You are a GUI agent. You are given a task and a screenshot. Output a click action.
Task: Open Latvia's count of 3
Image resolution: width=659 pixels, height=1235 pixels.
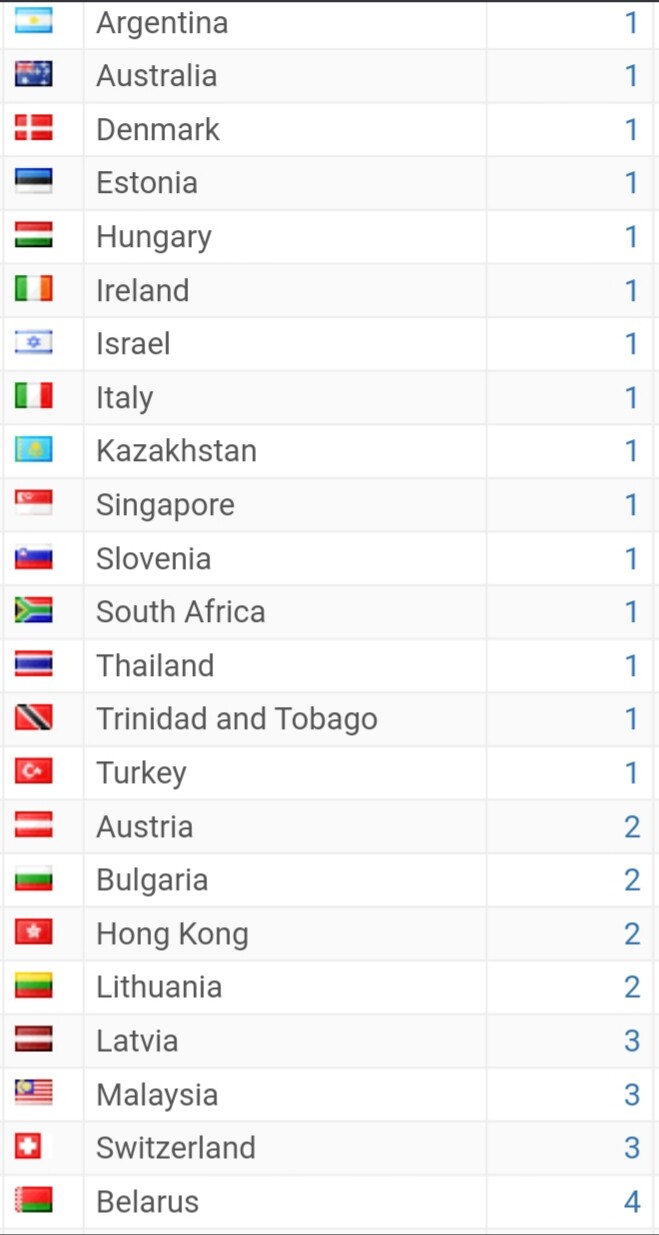click(632, 1041)
